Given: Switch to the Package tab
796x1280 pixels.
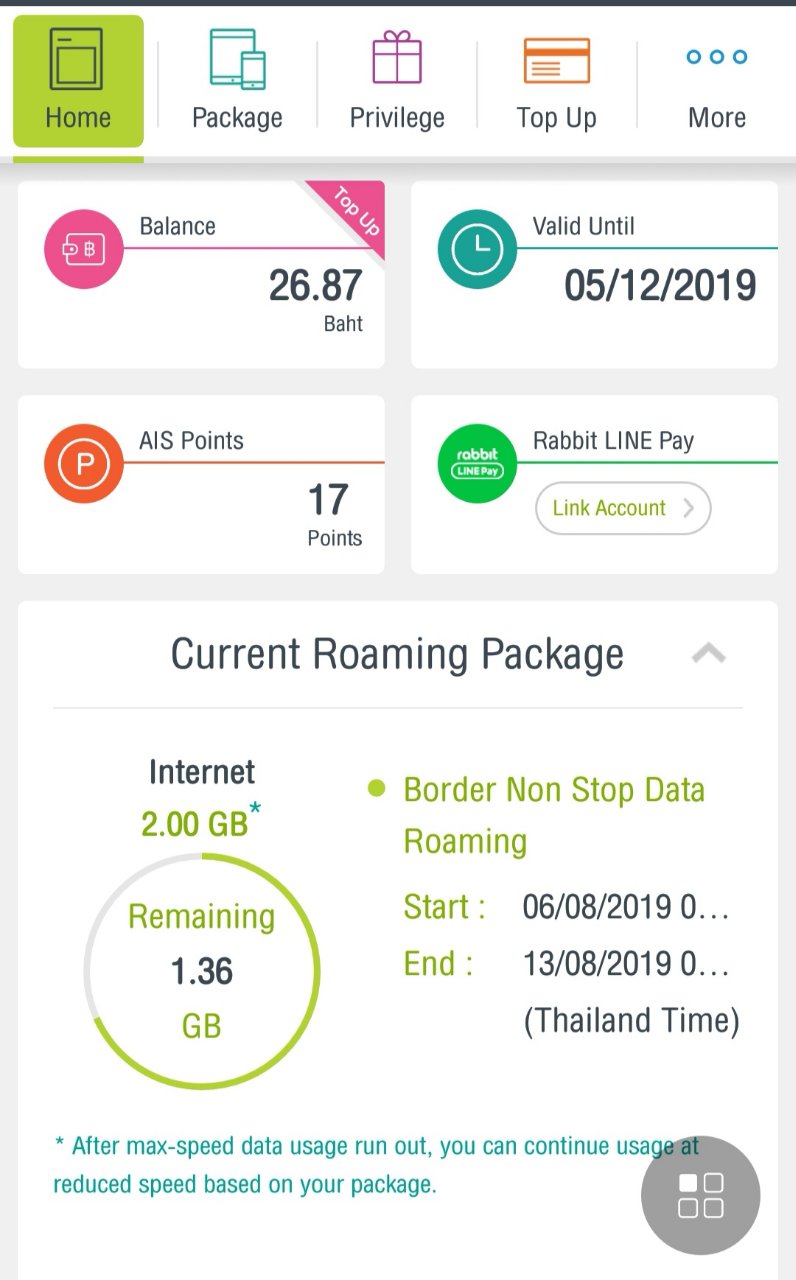Looking at the screenshot, I should pos(237,80).
